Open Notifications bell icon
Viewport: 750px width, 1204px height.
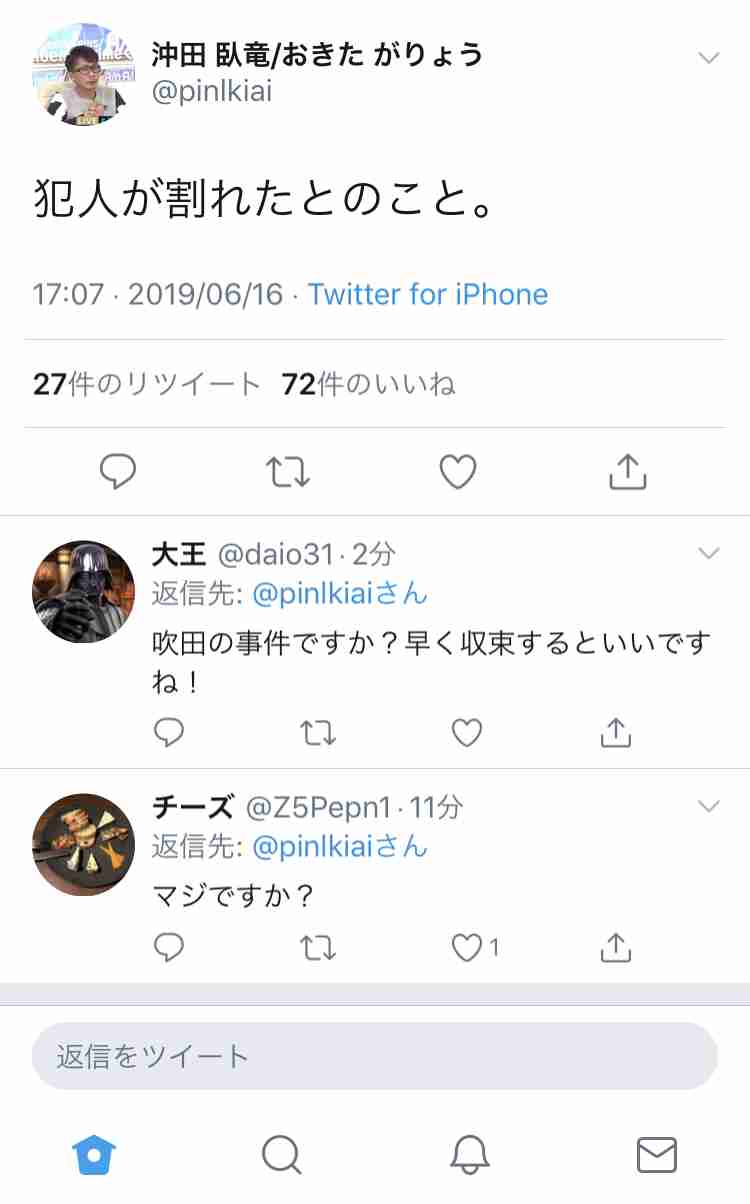click(468, 1155)
